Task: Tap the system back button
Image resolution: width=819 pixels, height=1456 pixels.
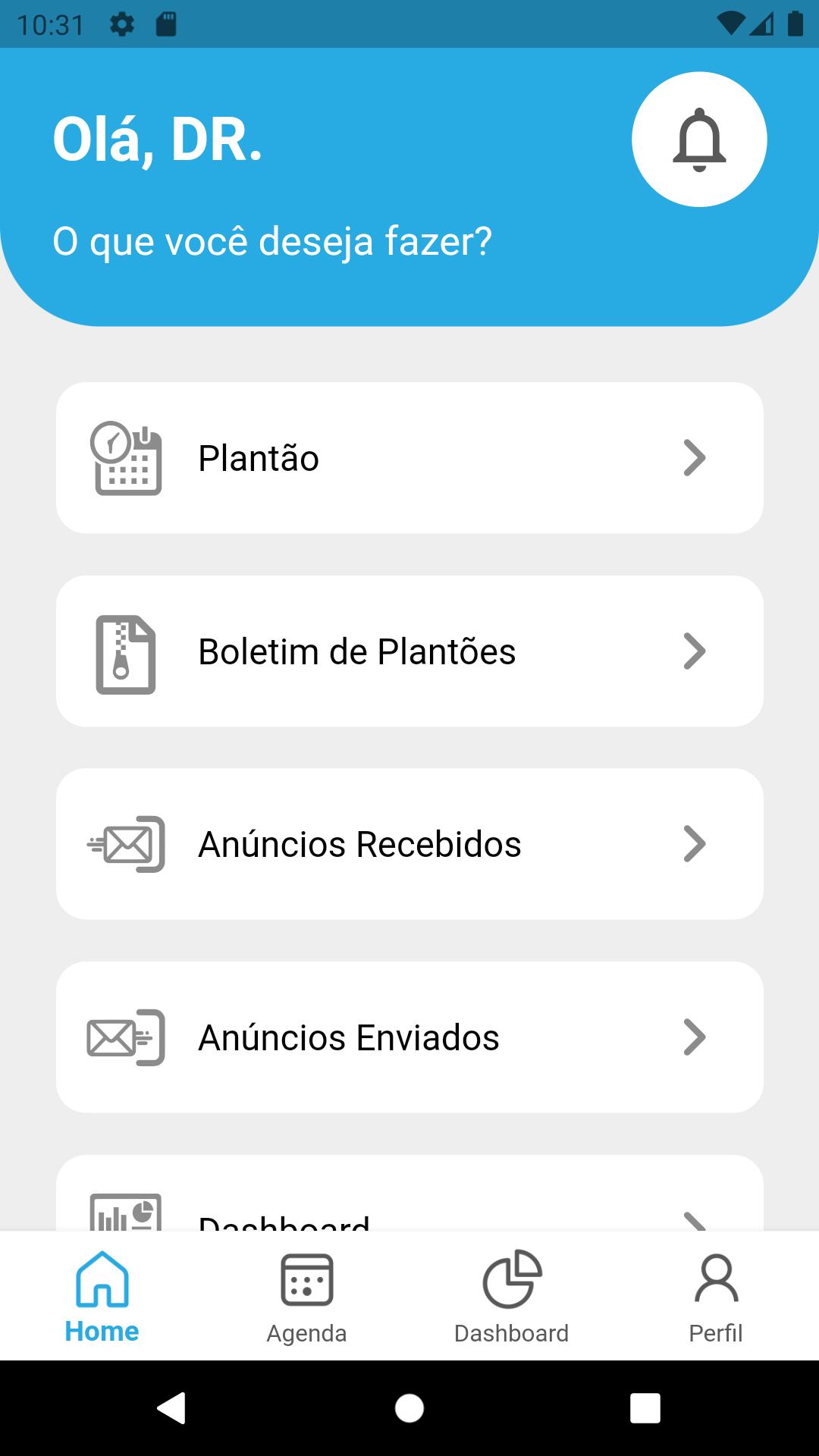Action: (x=172, y=1408)
